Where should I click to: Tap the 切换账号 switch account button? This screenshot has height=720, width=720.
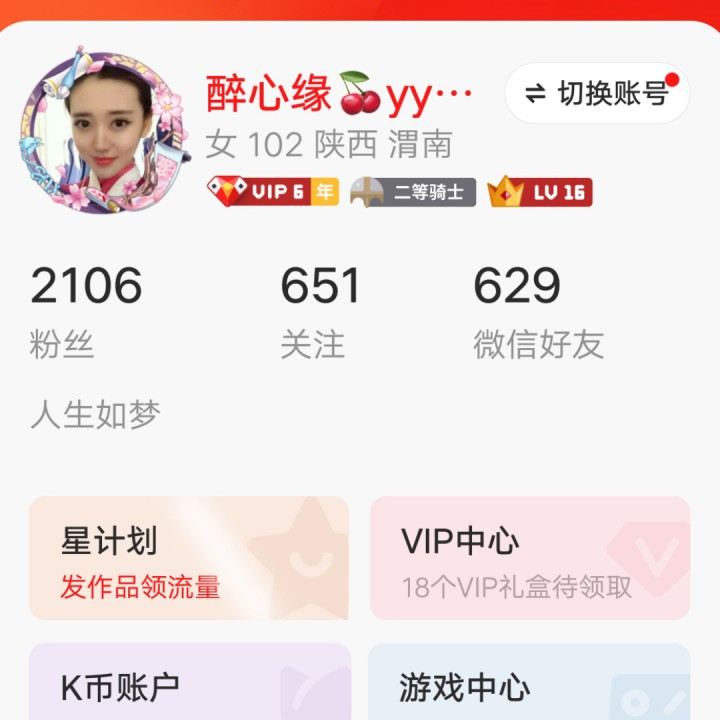coord(597,94)
